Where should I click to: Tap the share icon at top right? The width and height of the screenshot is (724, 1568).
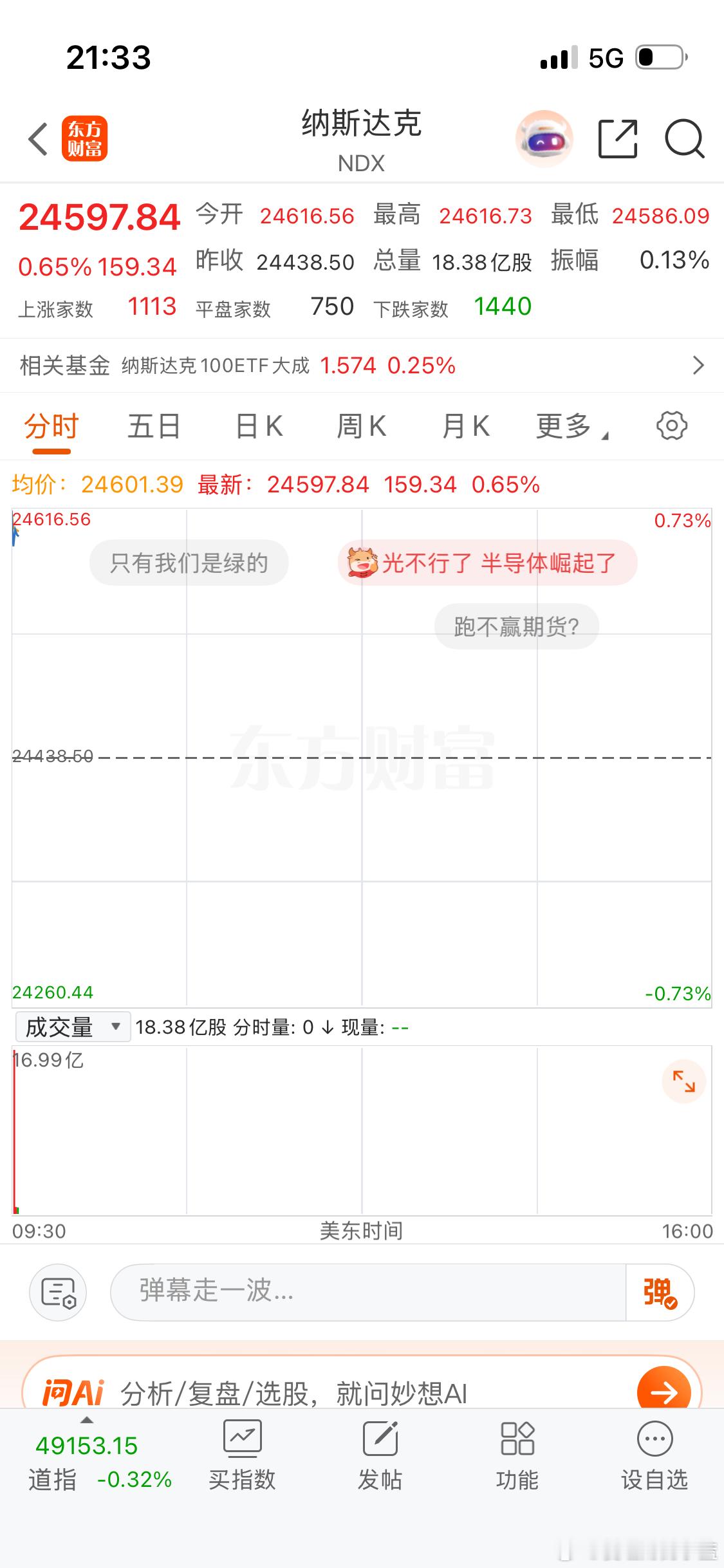[x=618, y=138]
